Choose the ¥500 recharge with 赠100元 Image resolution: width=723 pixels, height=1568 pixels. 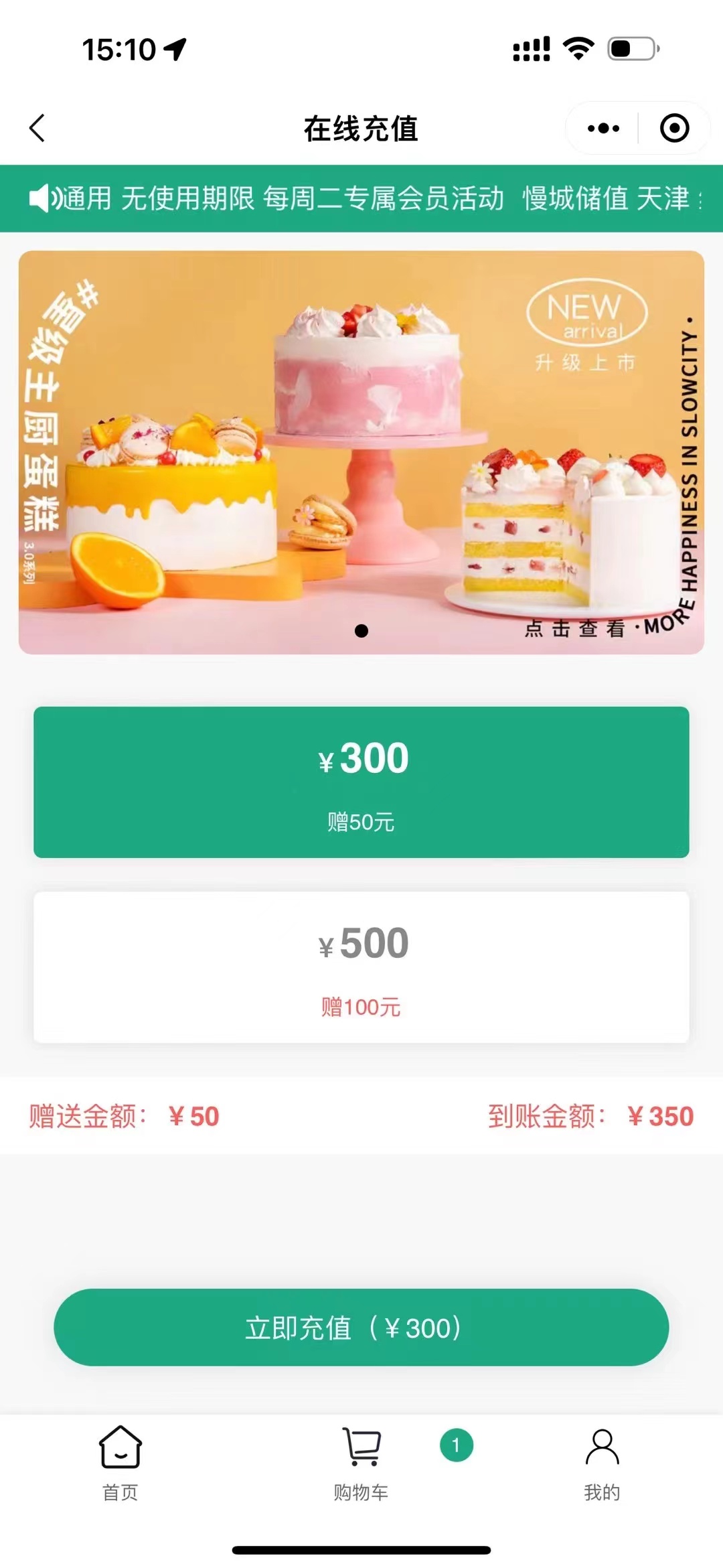[361, 967]
